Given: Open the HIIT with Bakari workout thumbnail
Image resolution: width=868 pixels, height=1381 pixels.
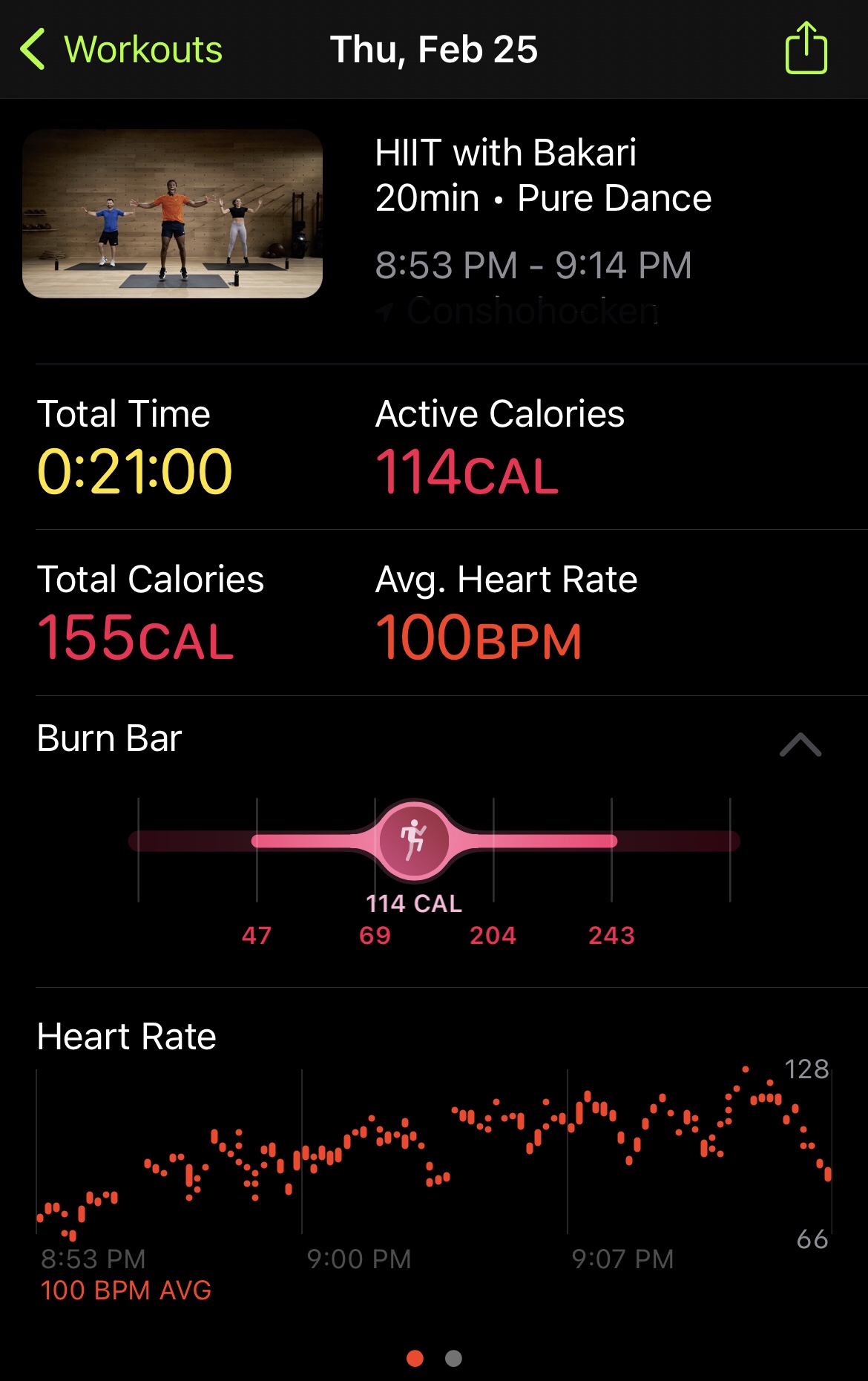Looking at the screenshot, I should tap(172, 214).
